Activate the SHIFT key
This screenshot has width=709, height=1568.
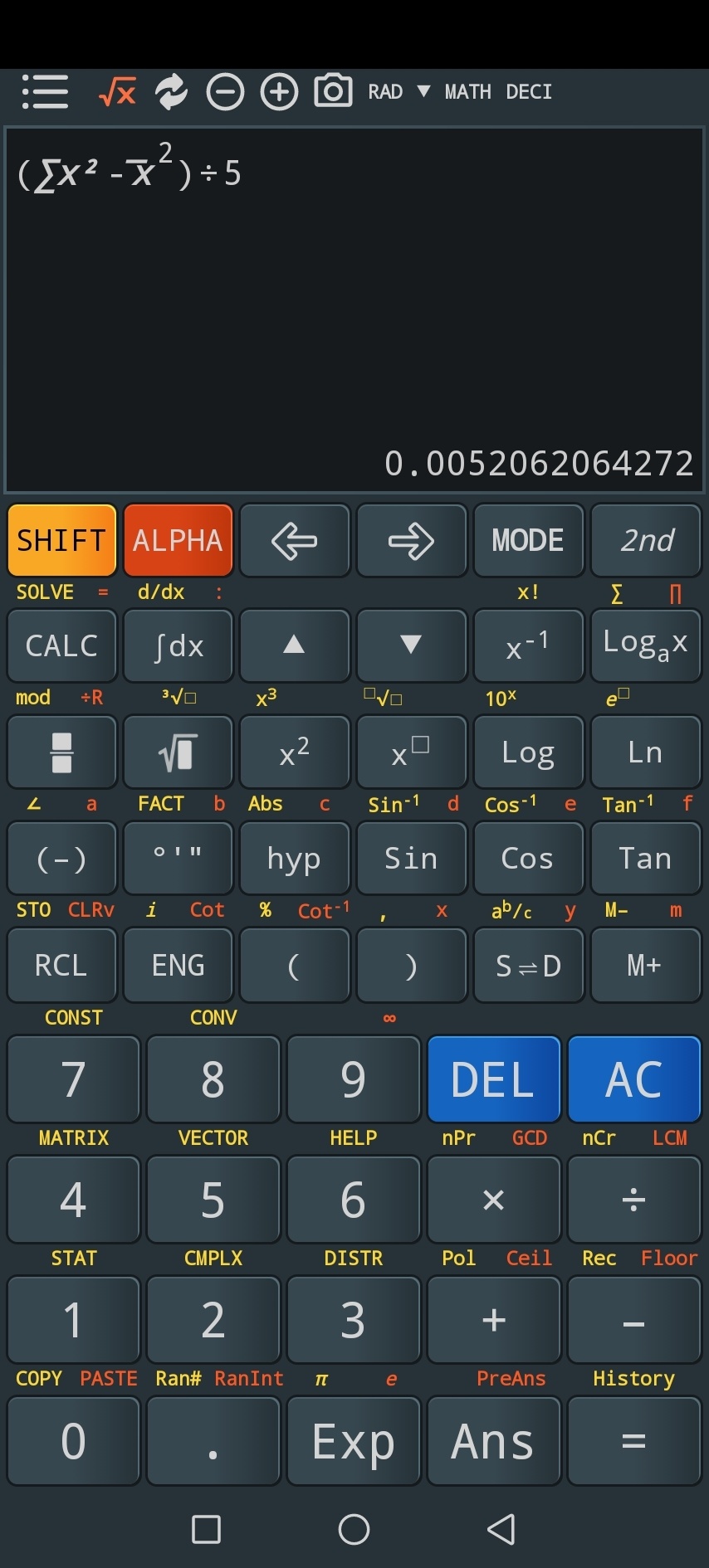61,540
